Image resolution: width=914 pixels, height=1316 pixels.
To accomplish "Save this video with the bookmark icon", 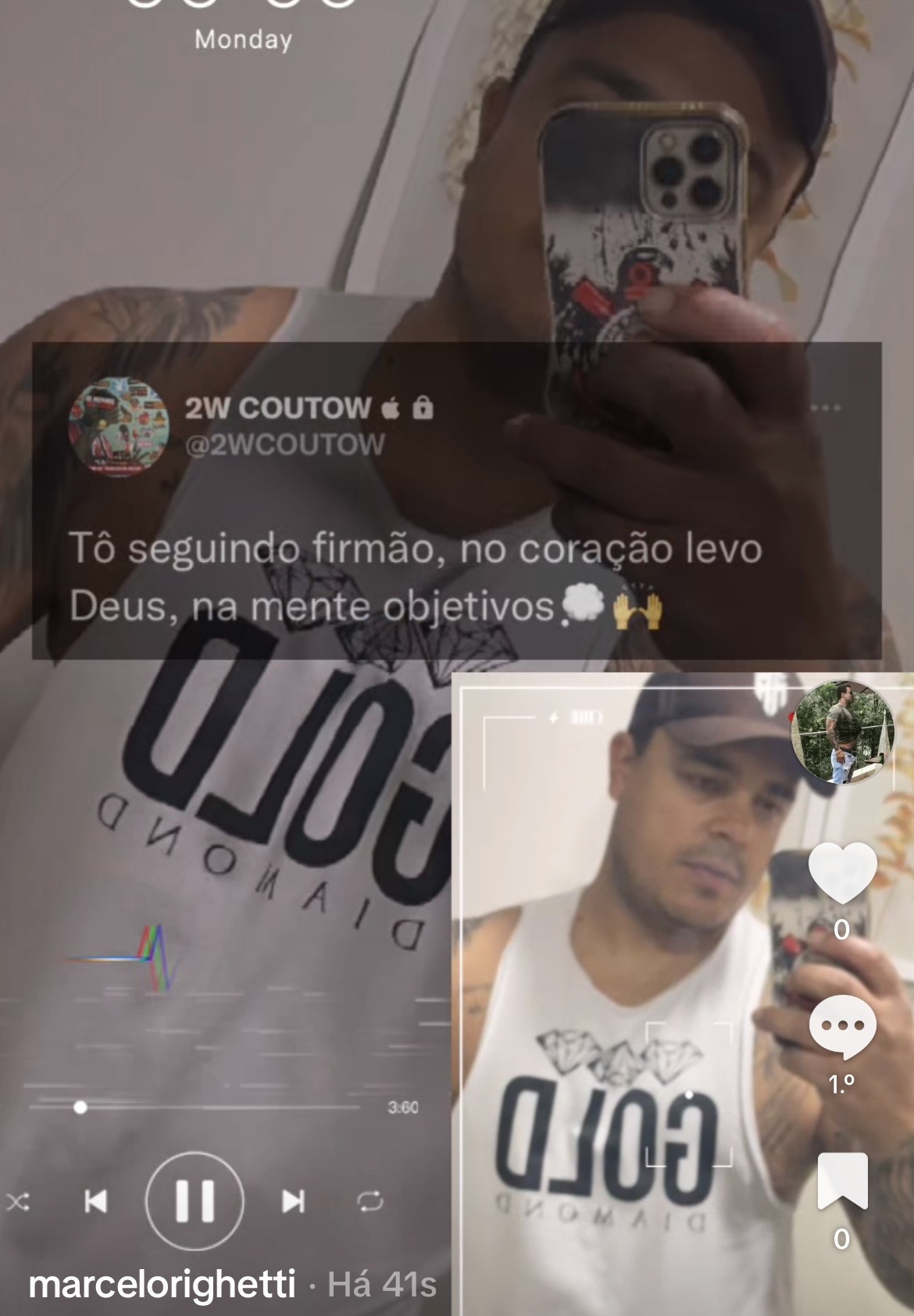I will (842, 1181).
